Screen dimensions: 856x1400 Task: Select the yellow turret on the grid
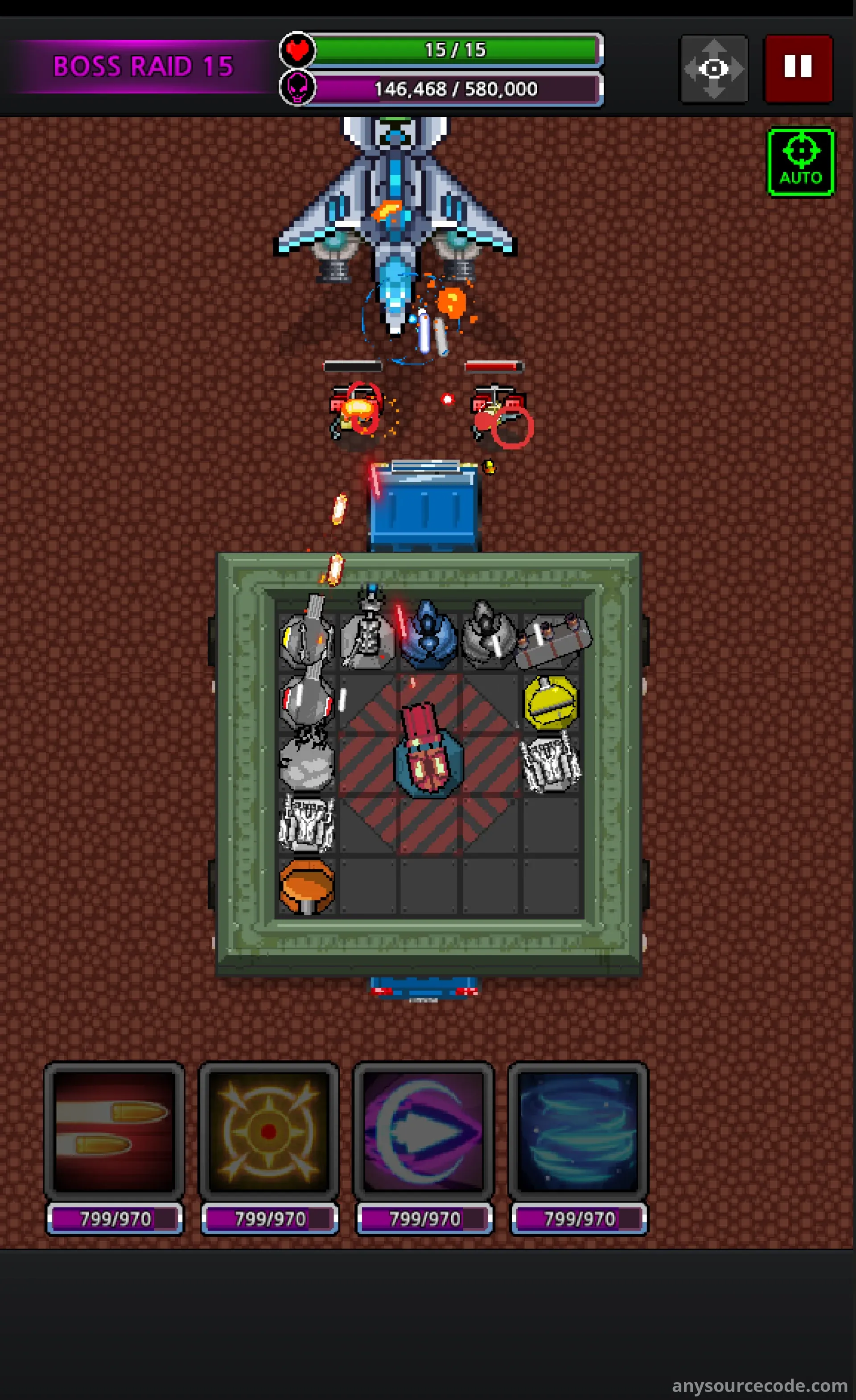click(550, 703)
